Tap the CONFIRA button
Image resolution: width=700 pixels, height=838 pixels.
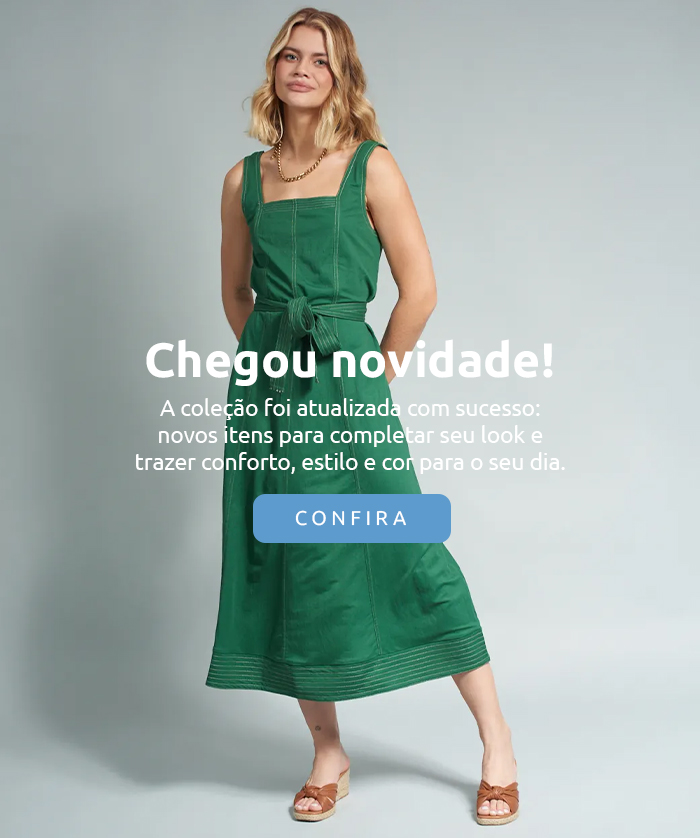[352, 518]
